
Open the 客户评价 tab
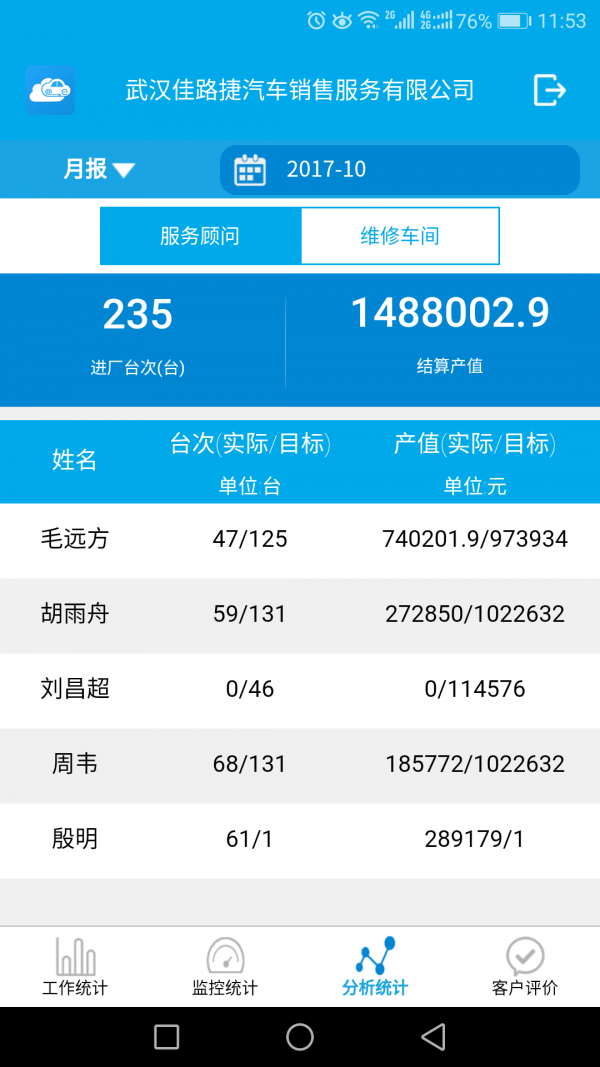(x=524, y=966)
